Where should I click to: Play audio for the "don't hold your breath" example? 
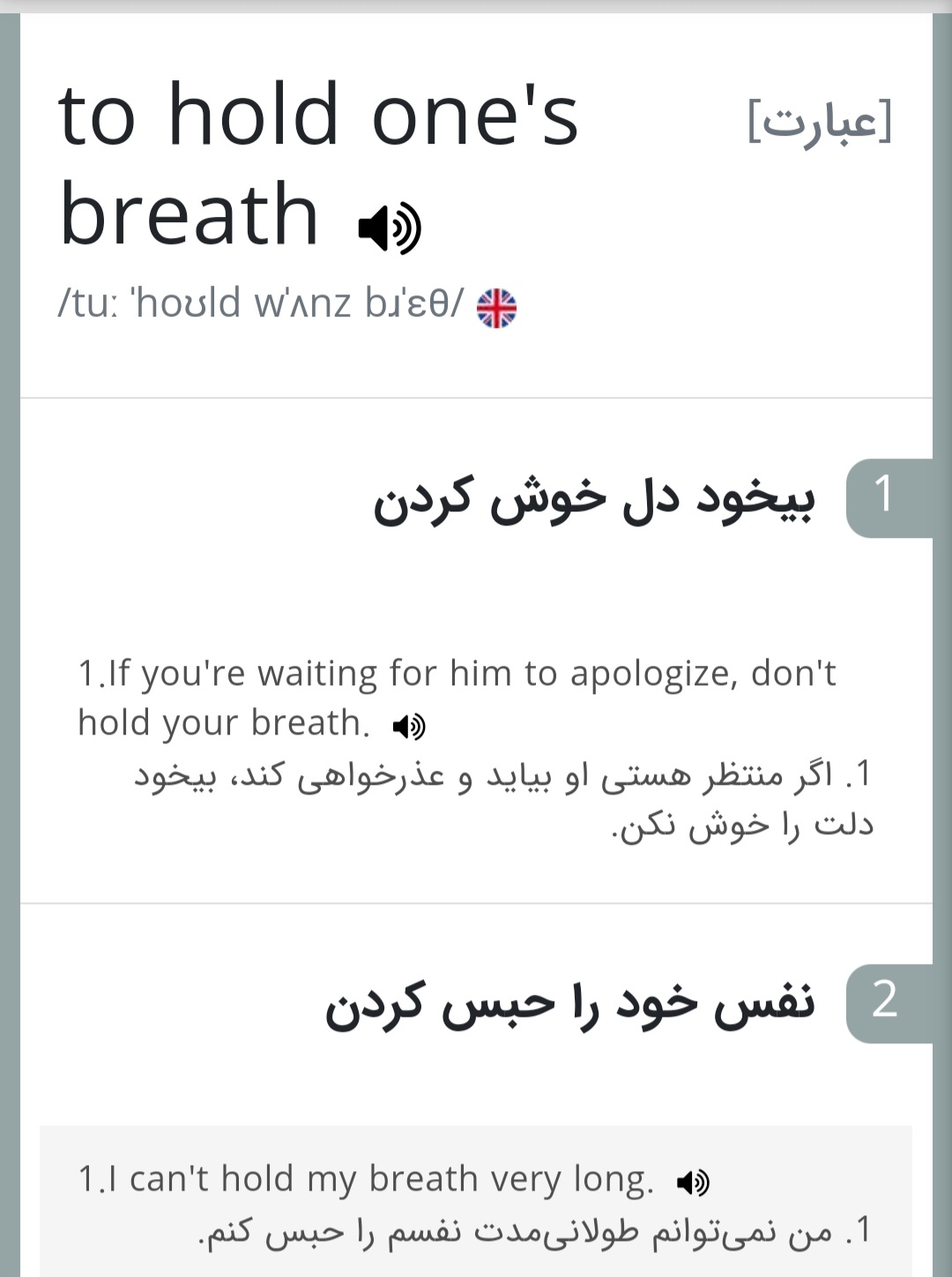click(409, 727)
